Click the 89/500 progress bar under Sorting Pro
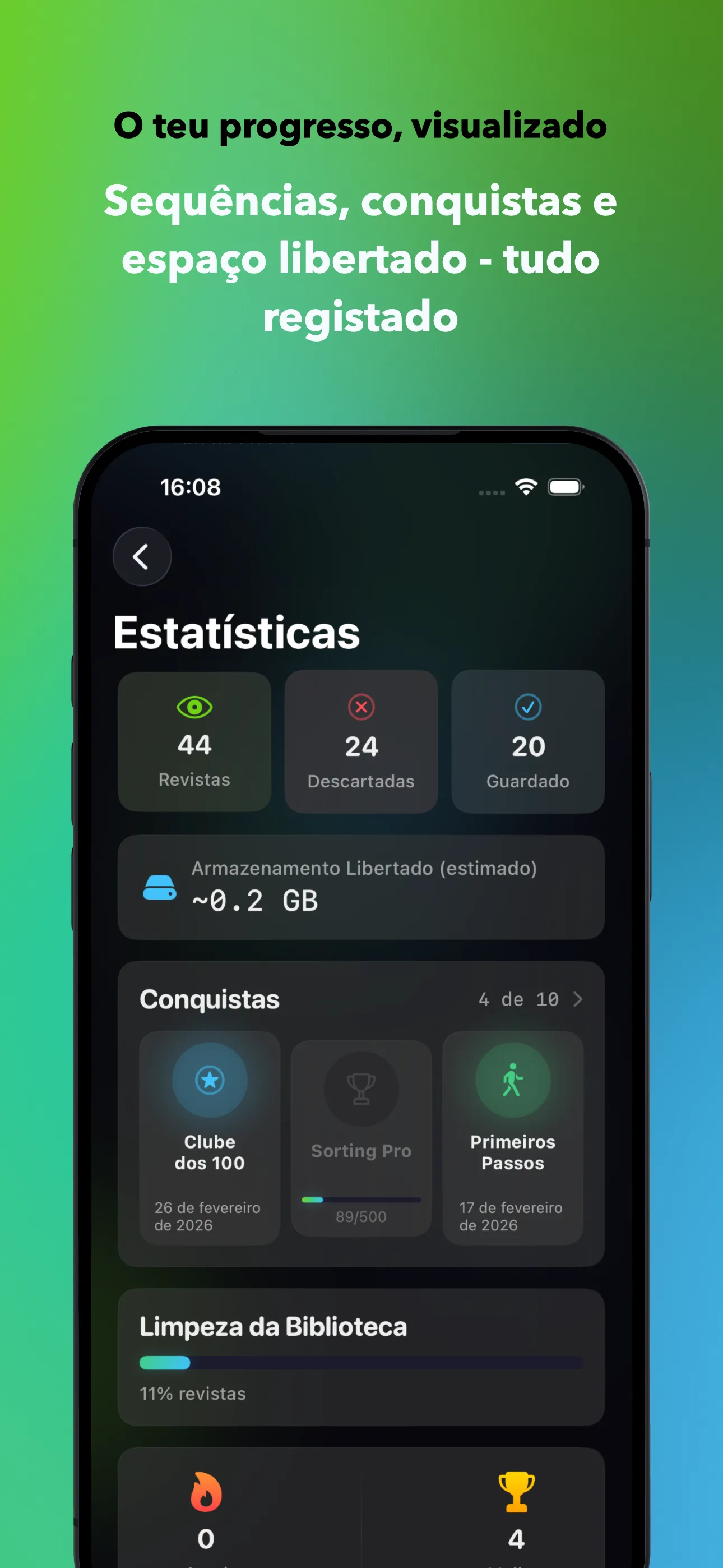This screenshot has width=723, height=1568. pyautogui.click(x=360, y=1200)
